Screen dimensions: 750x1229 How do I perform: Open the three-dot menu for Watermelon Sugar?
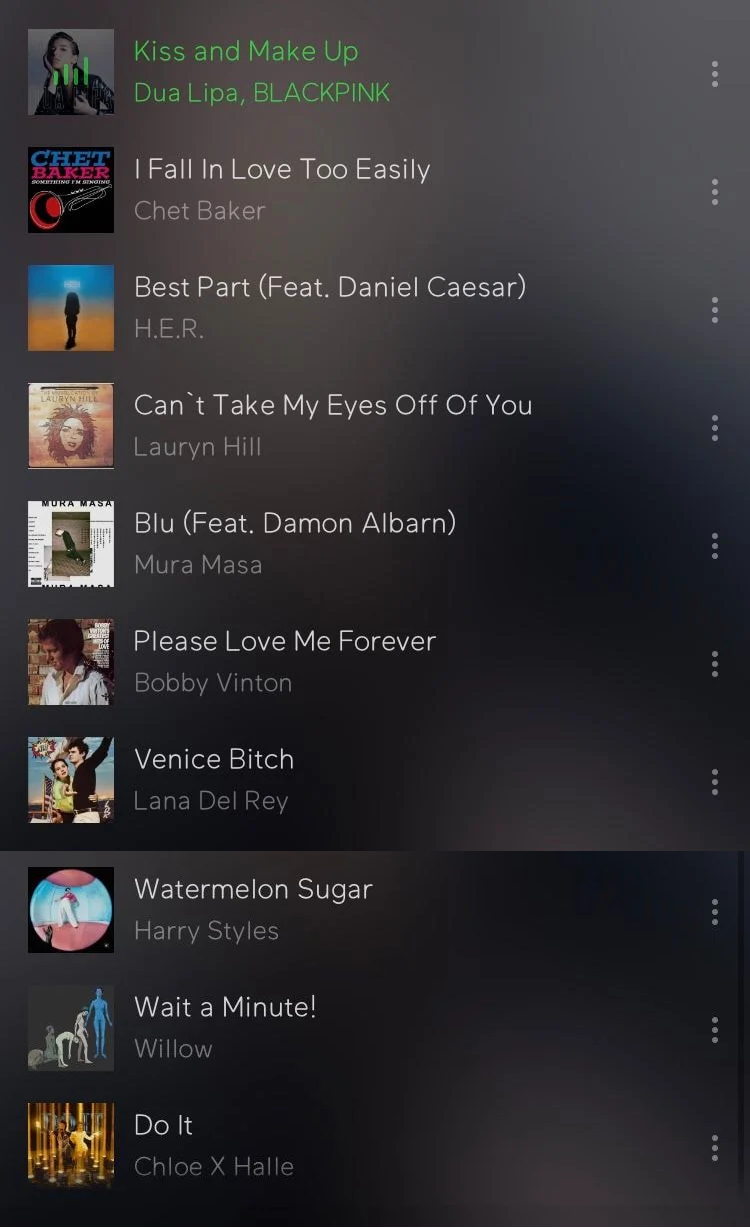pos(714,911)
